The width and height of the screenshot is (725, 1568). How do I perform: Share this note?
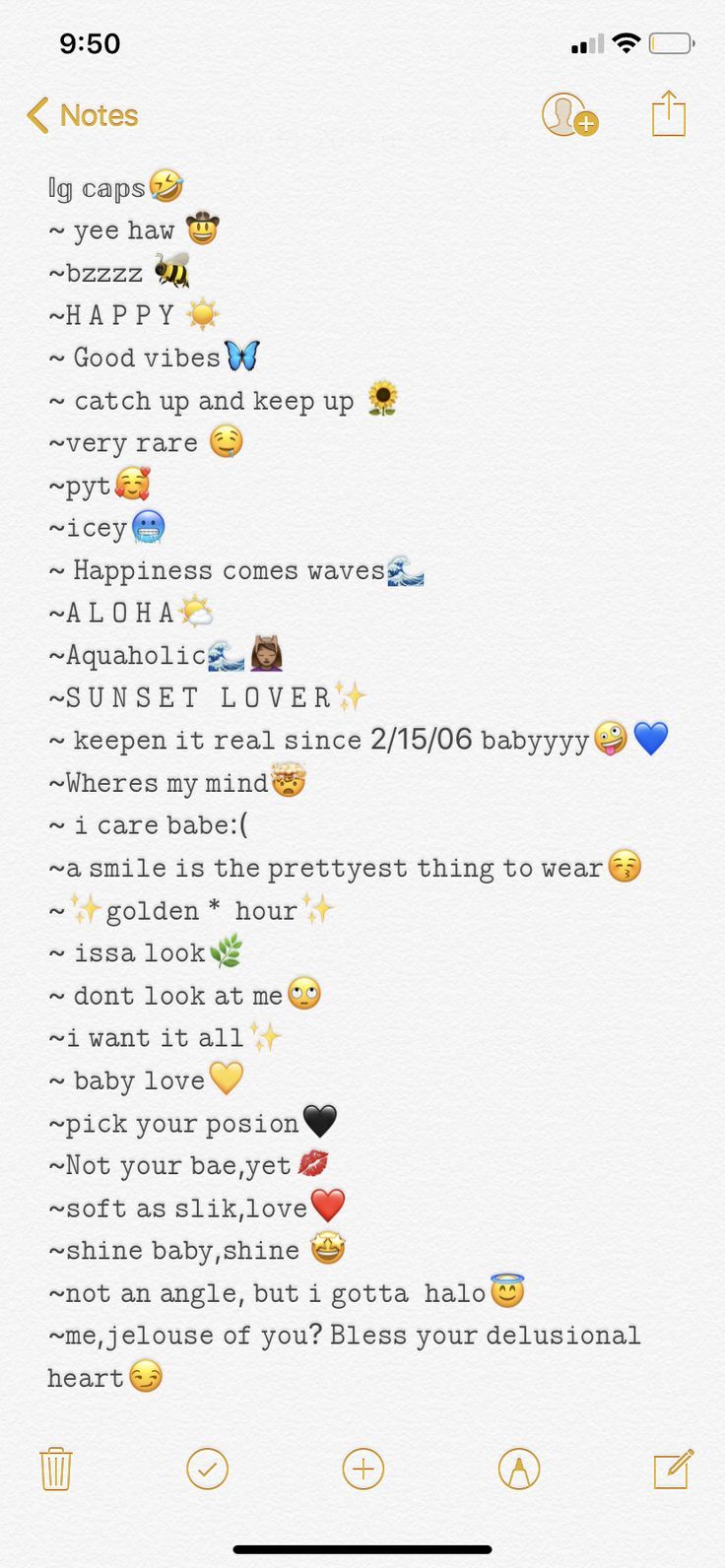coord(668,113)
